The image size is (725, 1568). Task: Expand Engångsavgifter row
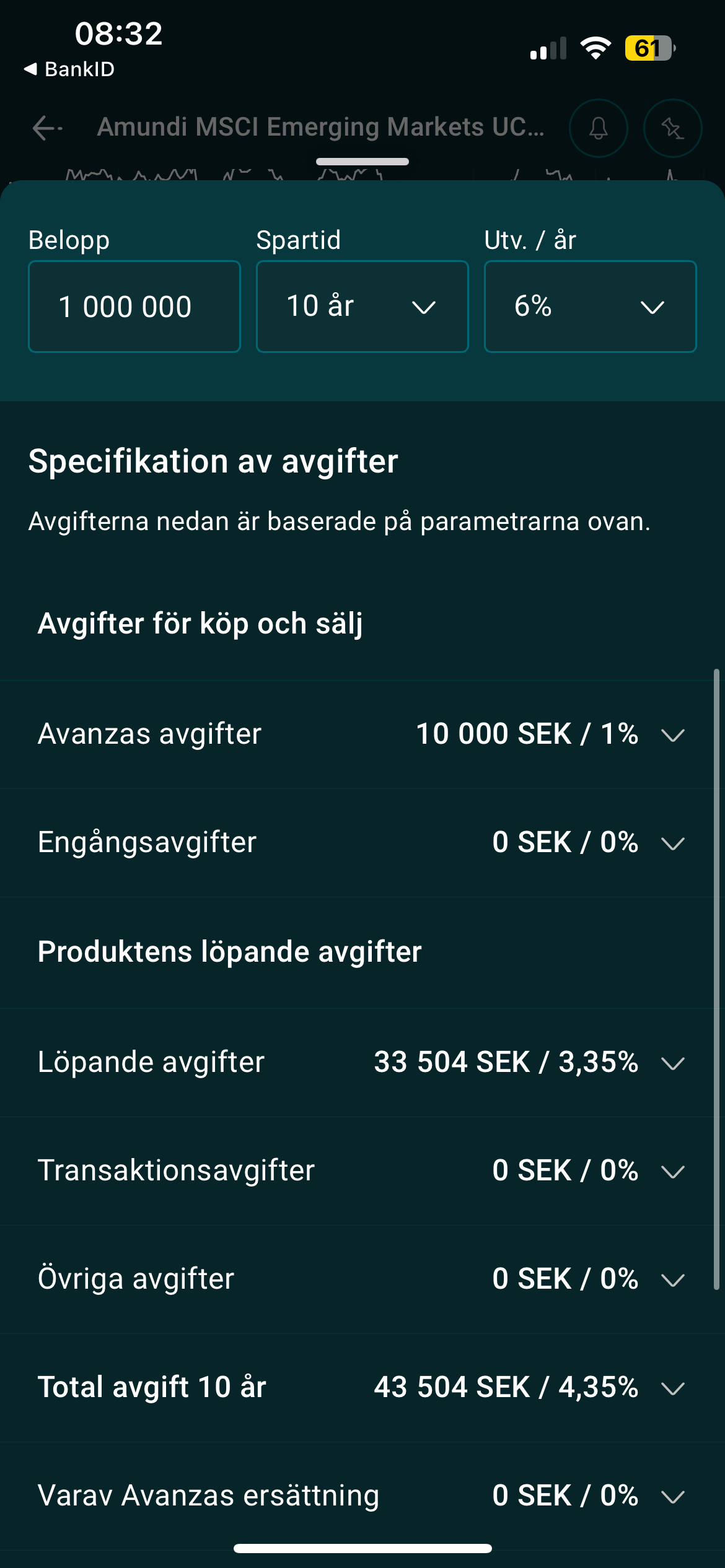672,843
